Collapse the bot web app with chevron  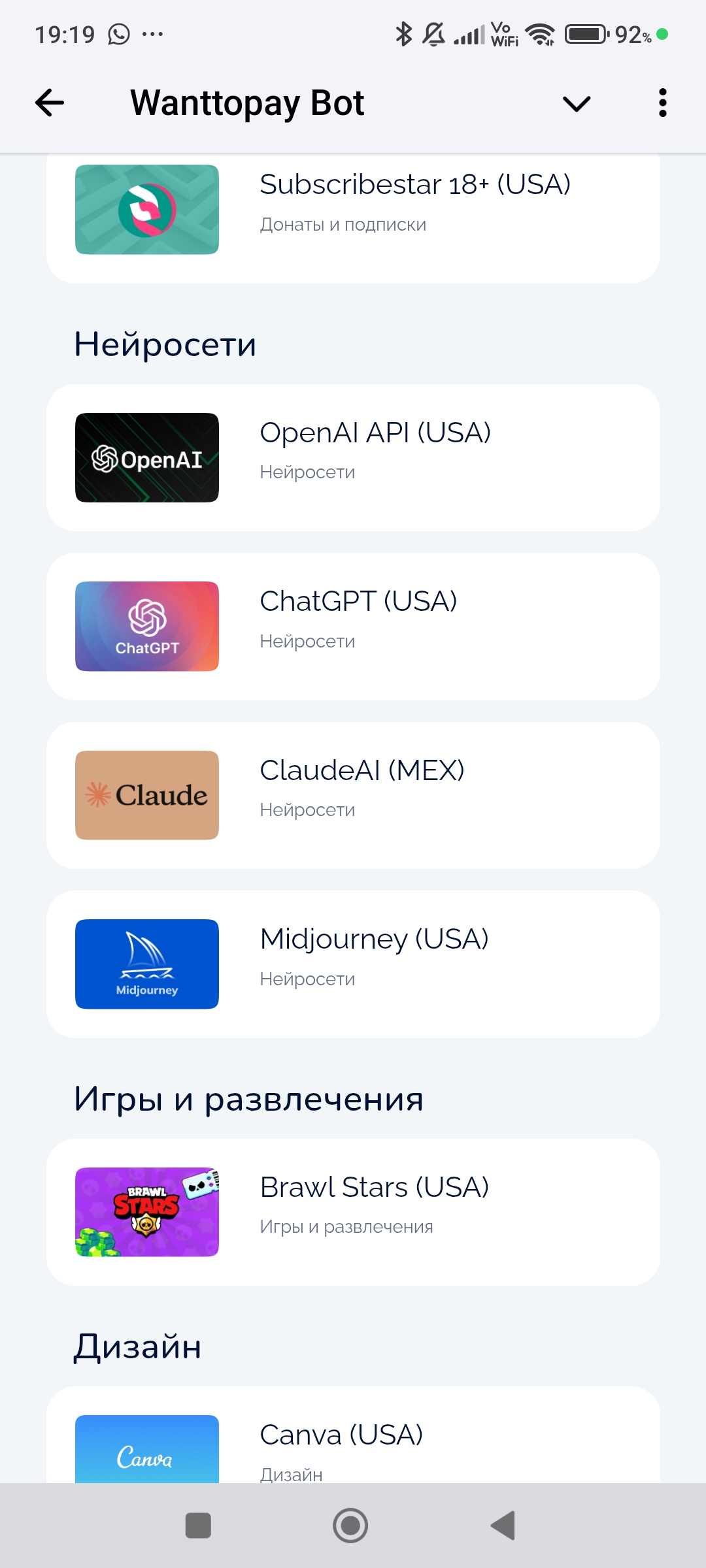tap(576, 103)
